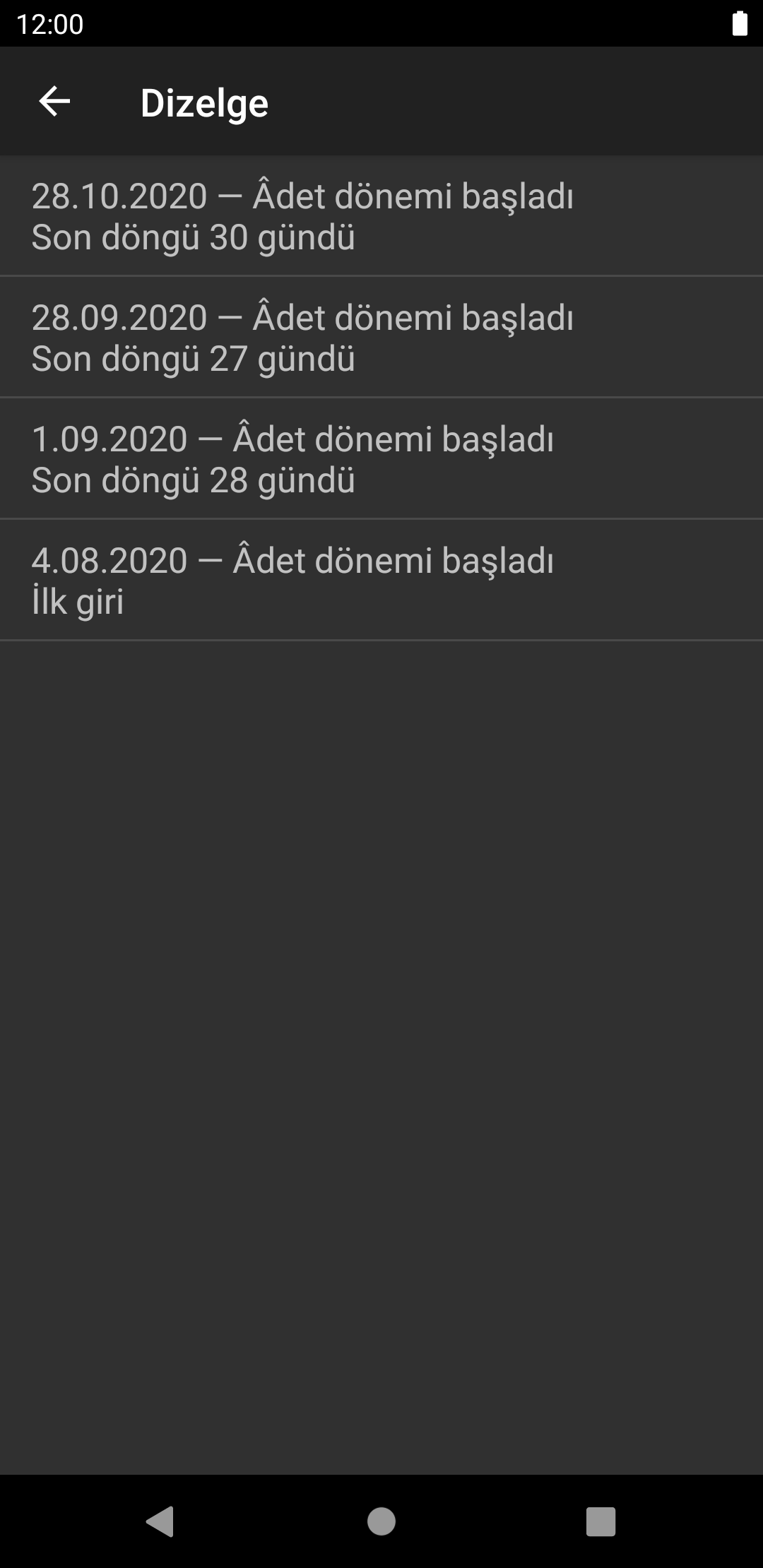This screenshot has height=1568, width=763.
Task: Open the 28.10.2020 period entry
Action: (x=381, y=216)
